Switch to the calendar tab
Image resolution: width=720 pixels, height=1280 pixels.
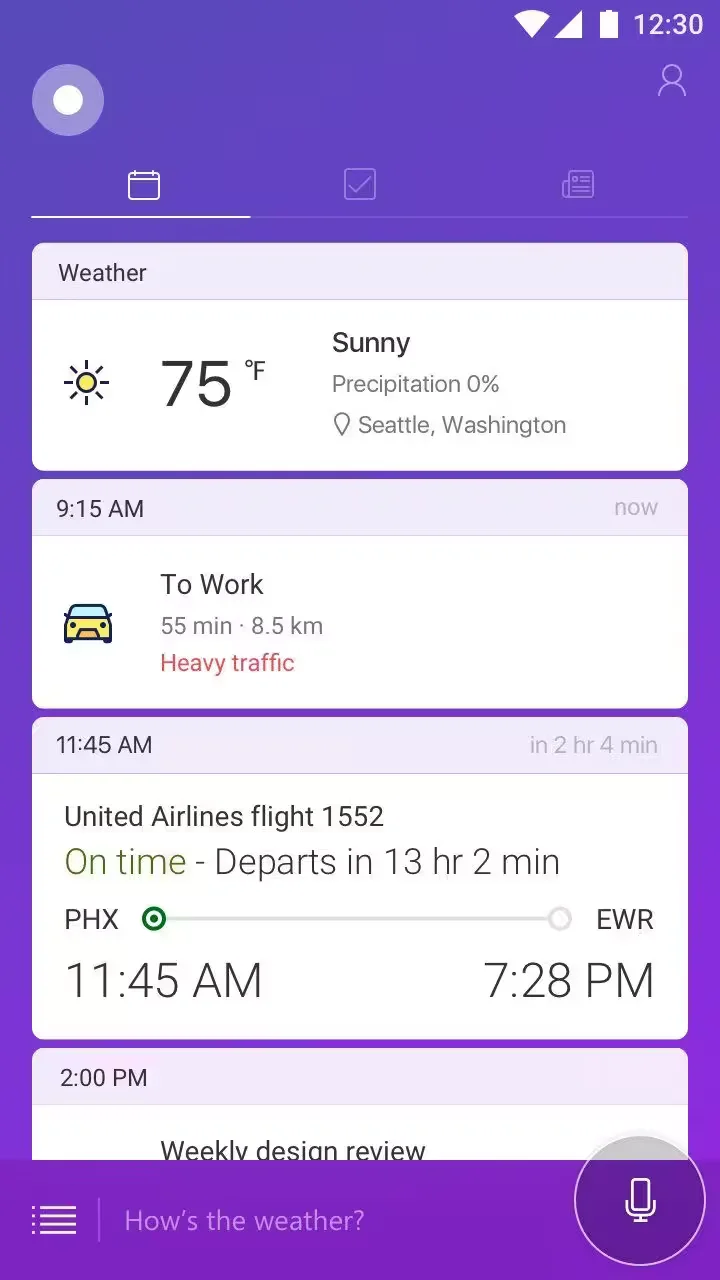143,185
